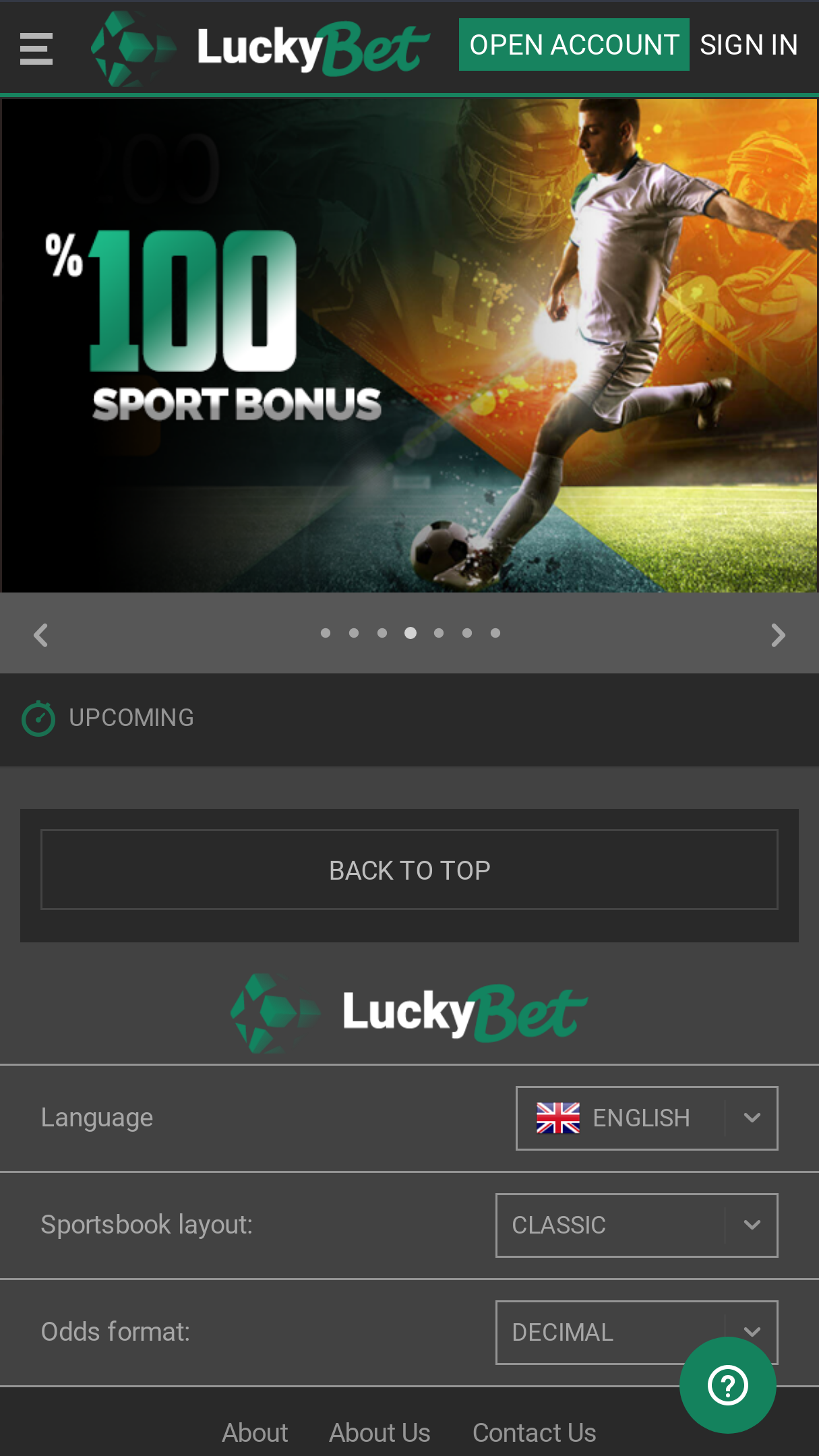The width and height of the screenshot is (819, 1456).
Task: Open the Contact Us link
Action: (534, 1432)
